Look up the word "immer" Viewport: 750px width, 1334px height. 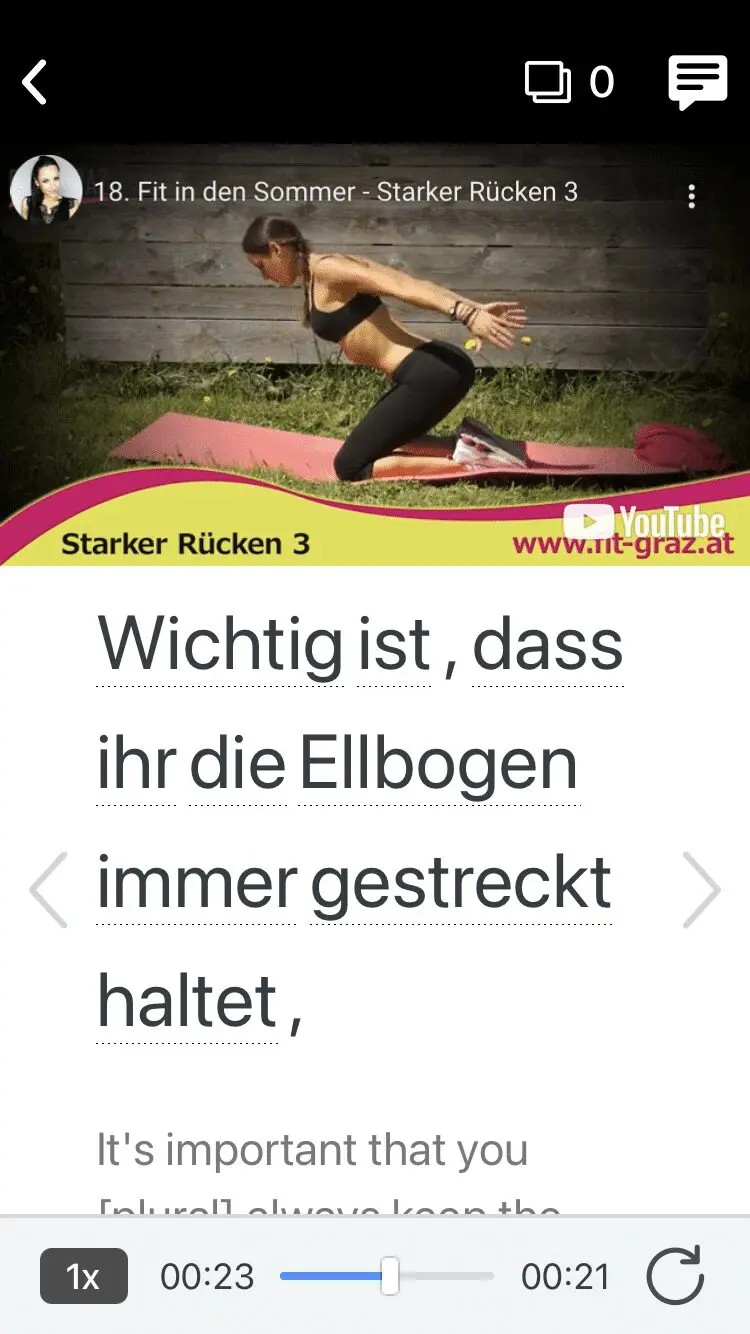(x=196, y=884)
